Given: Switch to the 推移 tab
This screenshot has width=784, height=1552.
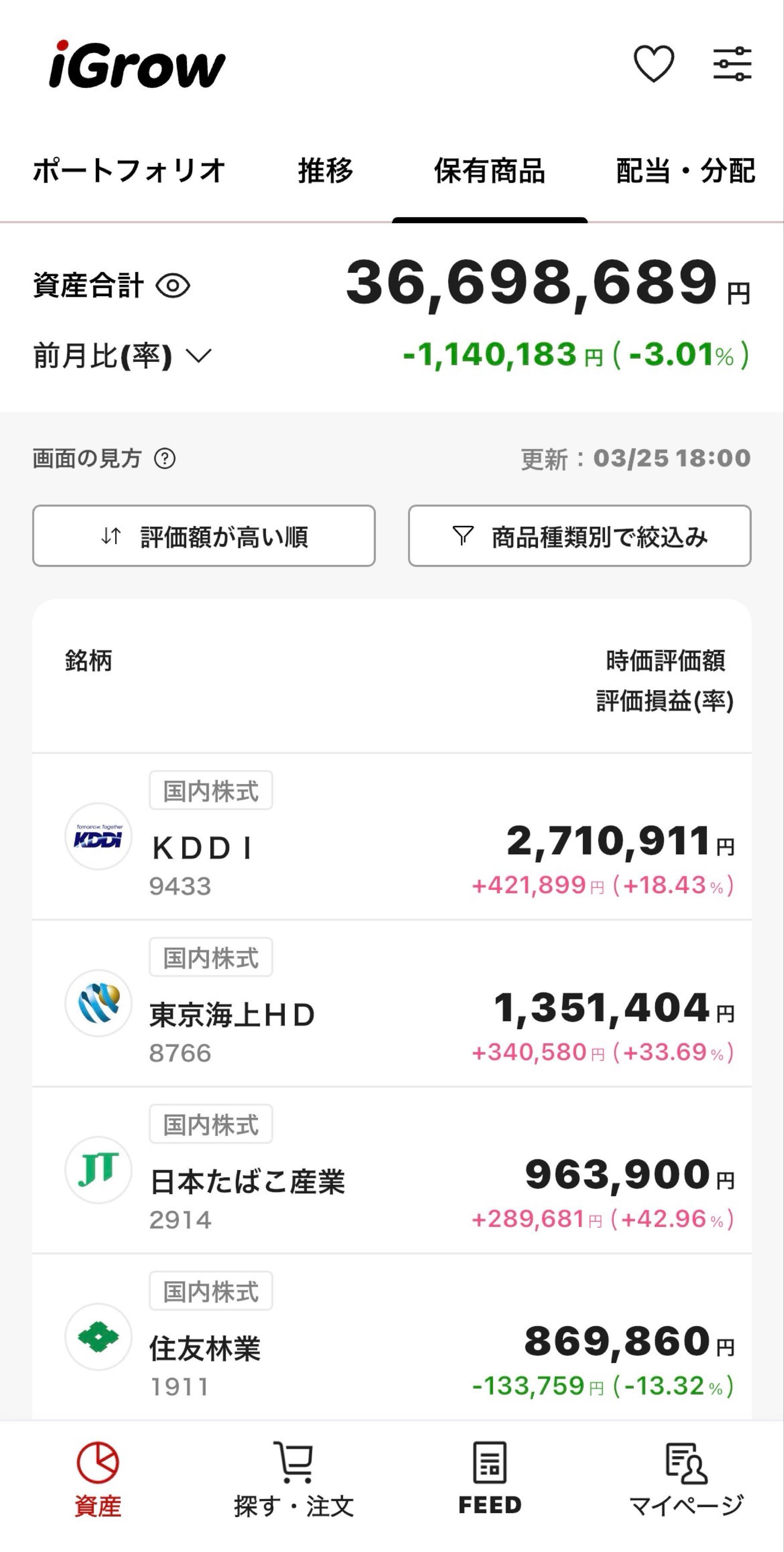Looking at the screenshot, I should point(325,170).
